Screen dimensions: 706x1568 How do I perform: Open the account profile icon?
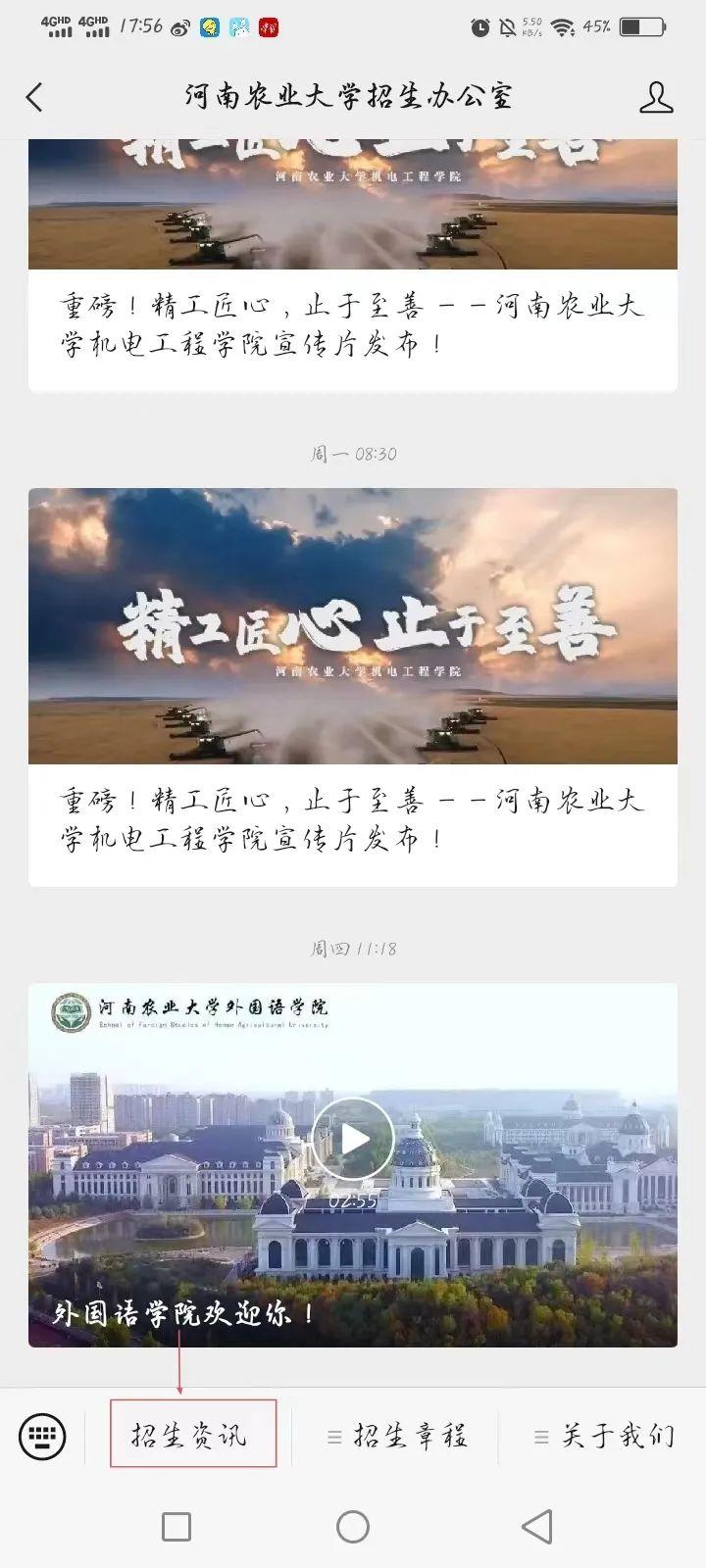point(656,97)
